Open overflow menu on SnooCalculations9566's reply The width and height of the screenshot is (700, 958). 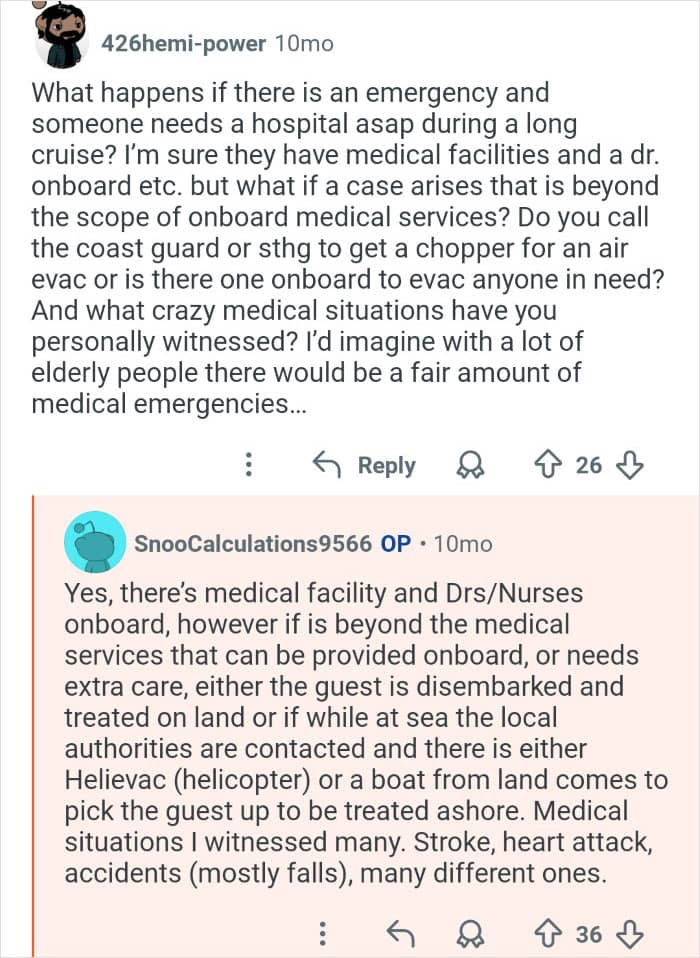tap(322, 934)
